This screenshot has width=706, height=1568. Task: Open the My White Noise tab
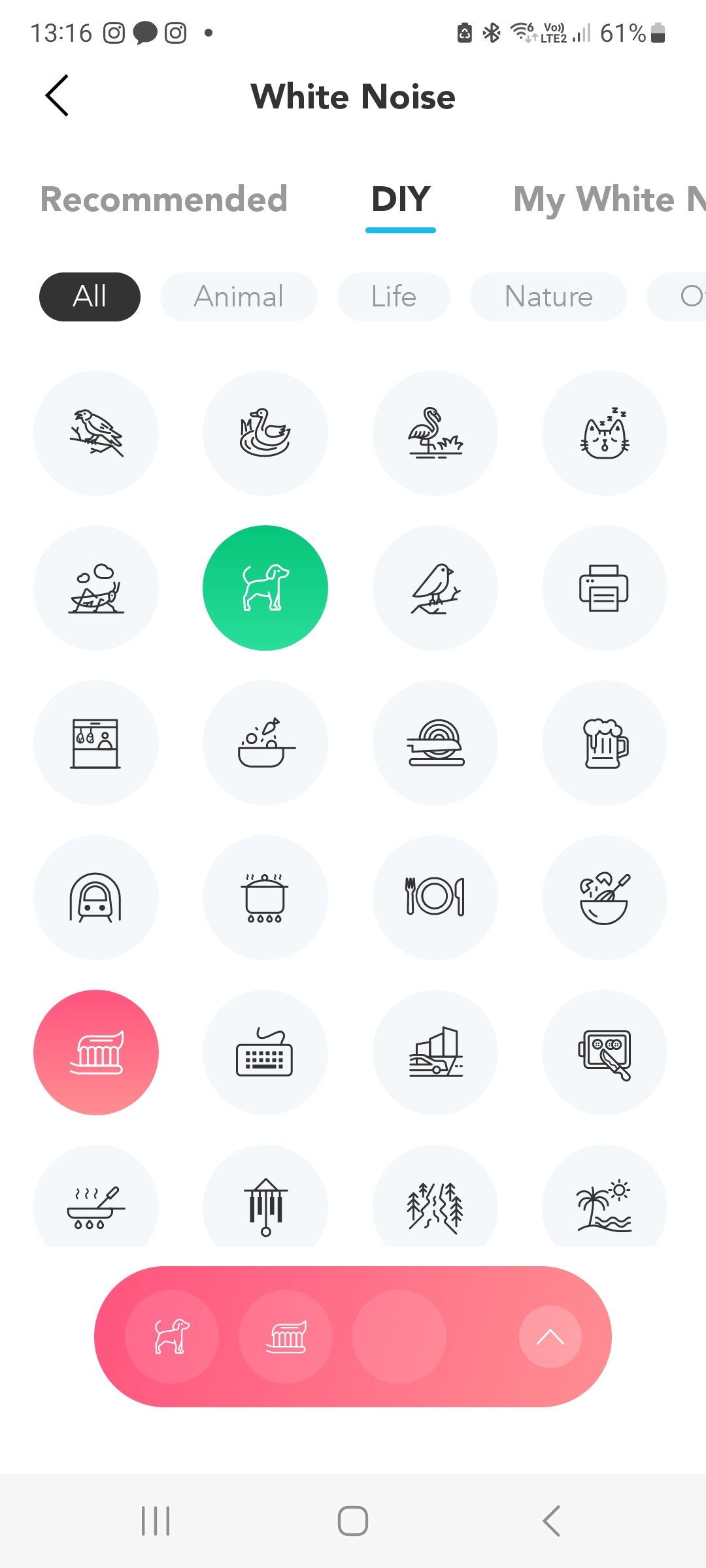(608, 199)
